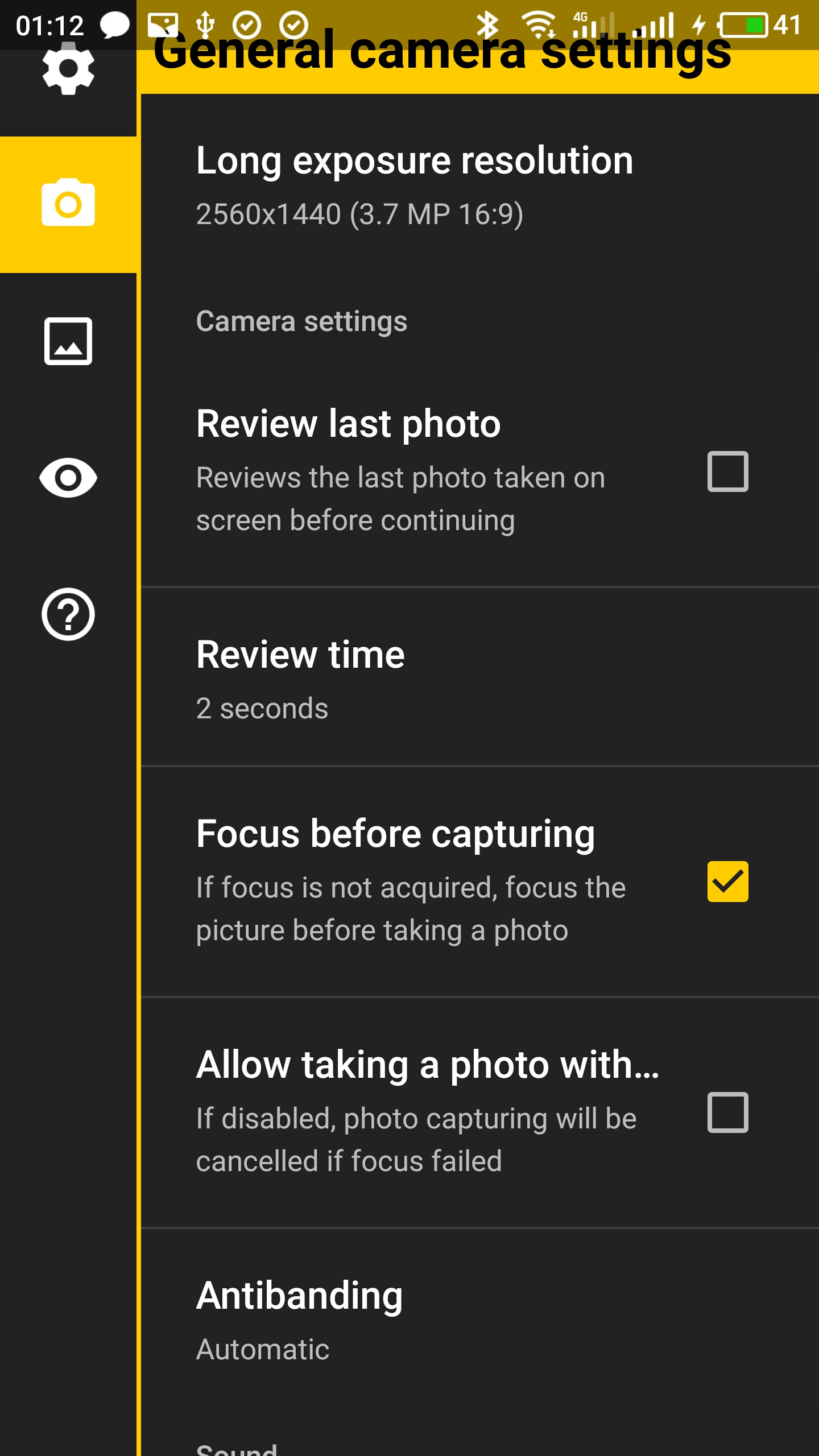Uncheck Focus before capturing
This screenshot has height=1456, width=819.
click(x=727, y=882)
